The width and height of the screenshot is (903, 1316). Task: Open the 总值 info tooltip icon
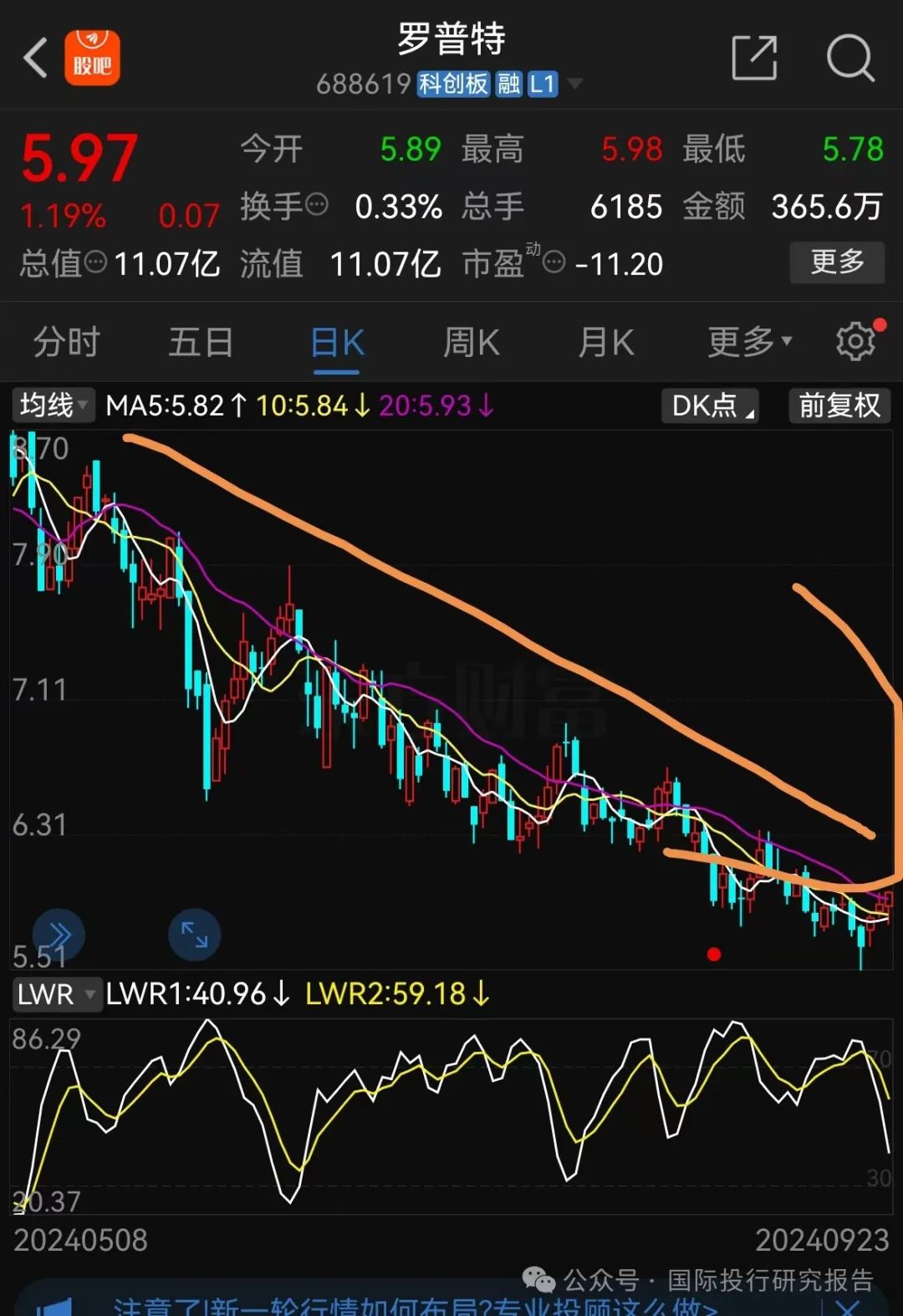pos(94,264)
